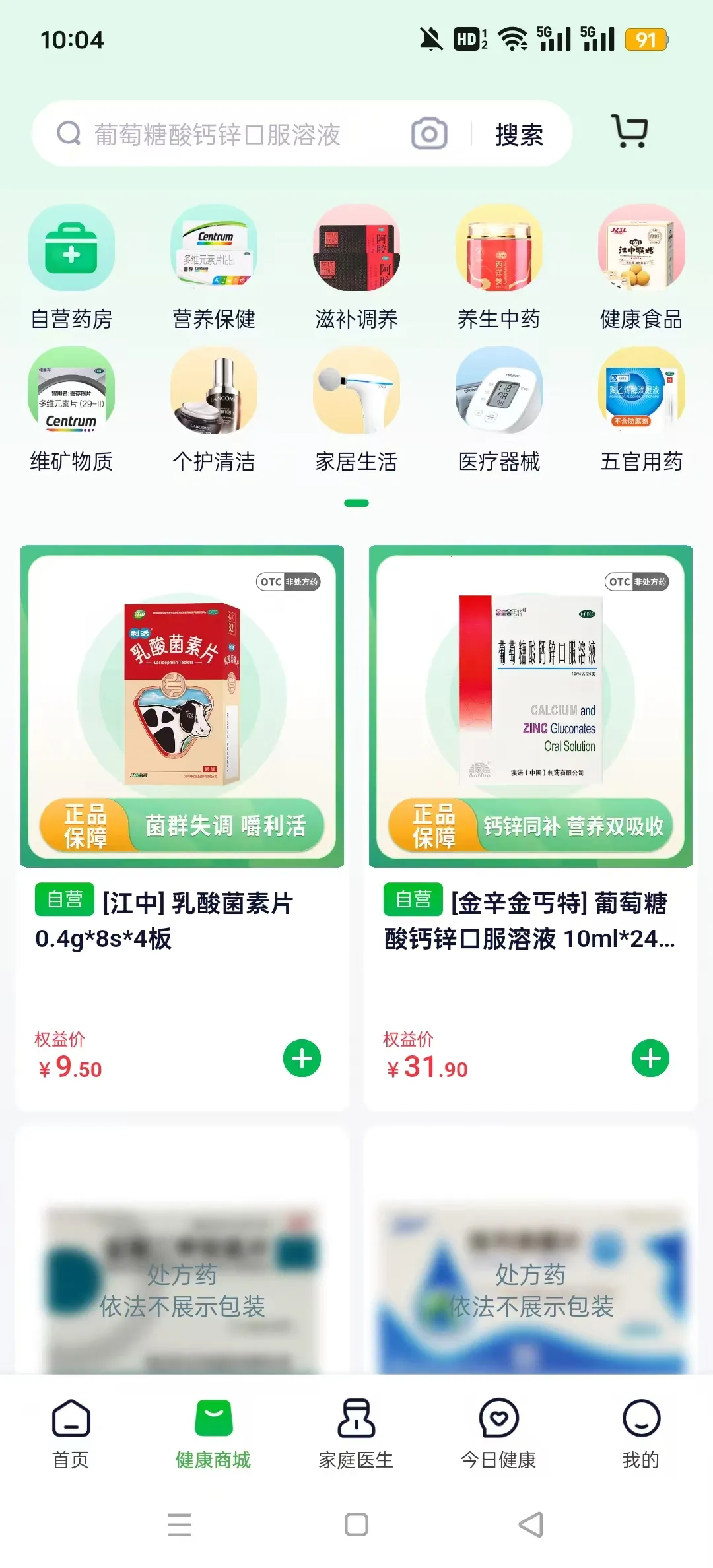This screenshot has width=713, height=1568.
Task: Add 葡萄糖酸钙锌口服溶液 to cart
Action: coord(650,1059)
